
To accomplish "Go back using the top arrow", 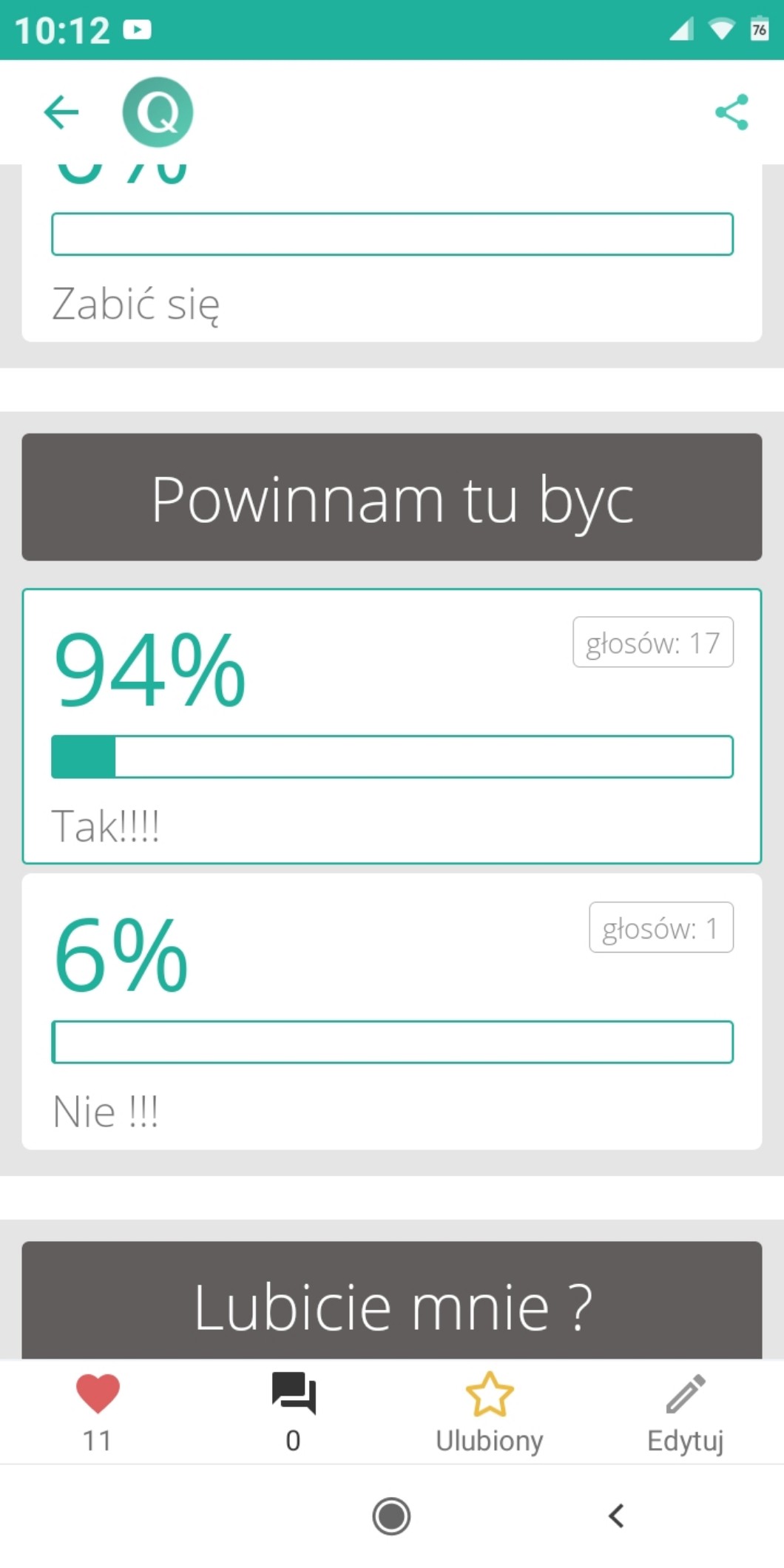I will pyautogui.click(x=61, y=112).
